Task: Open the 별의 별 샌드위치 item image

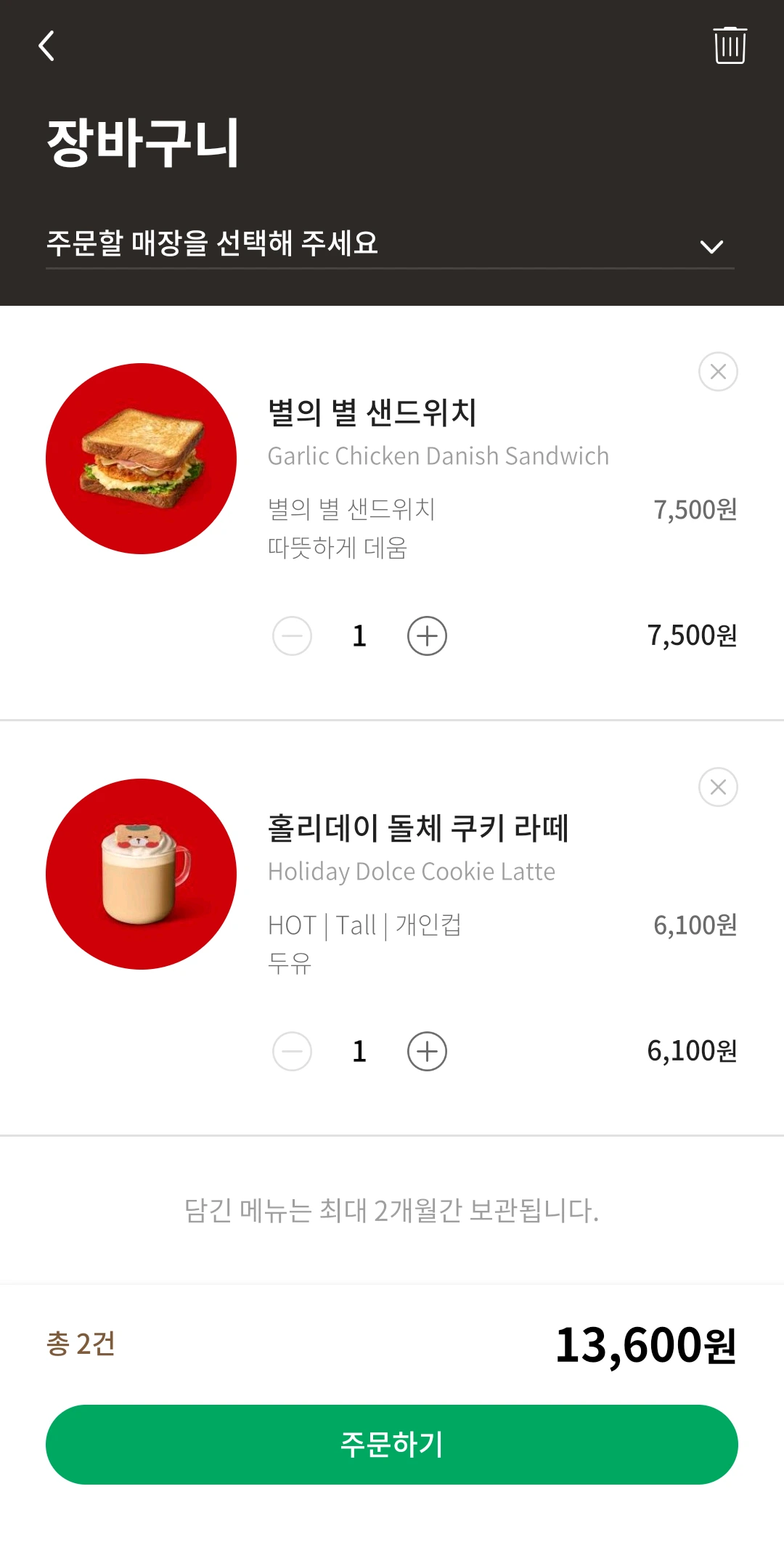Action: [x=142, y=459]
